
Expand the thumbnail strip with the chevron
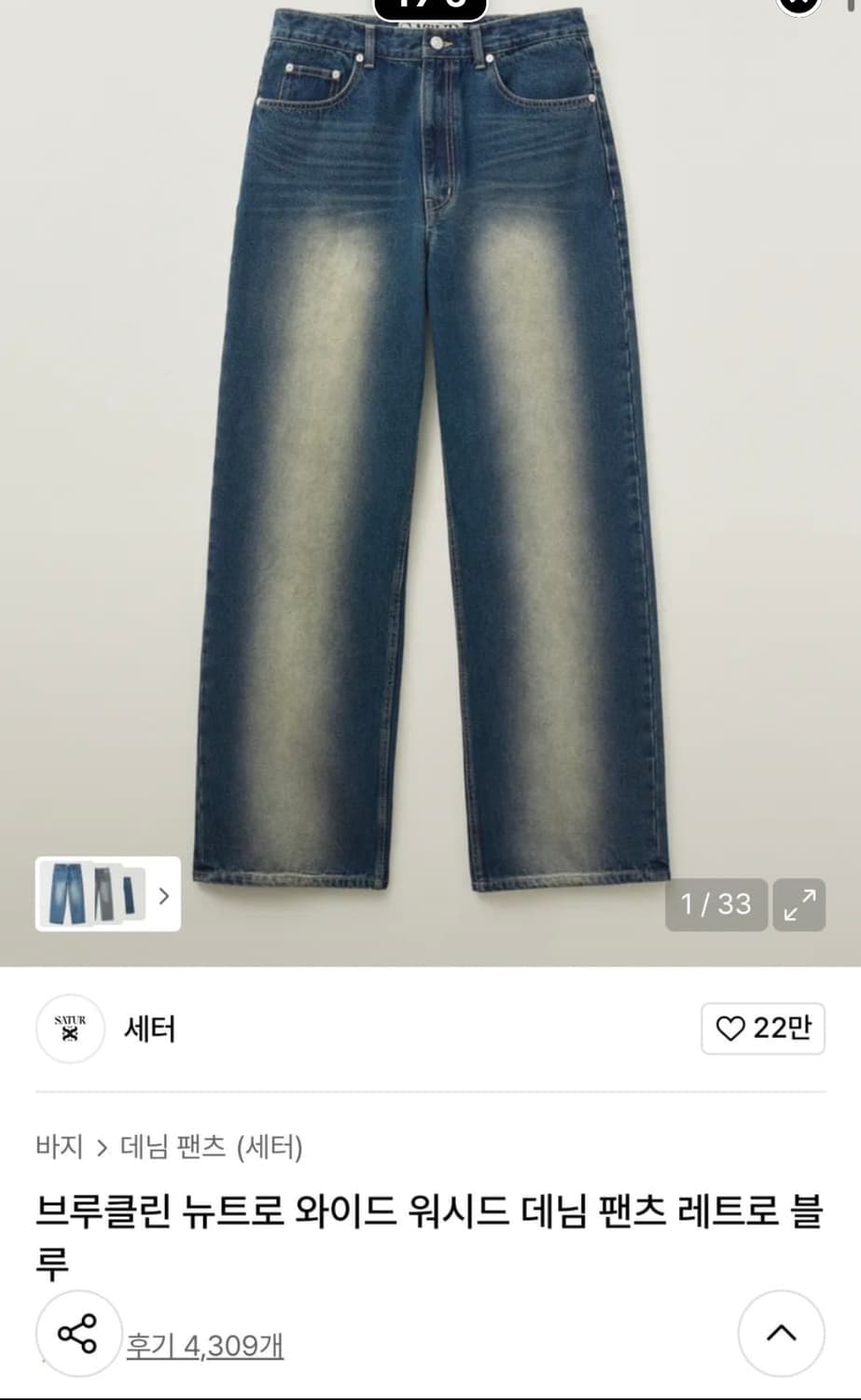coord(162,894)
